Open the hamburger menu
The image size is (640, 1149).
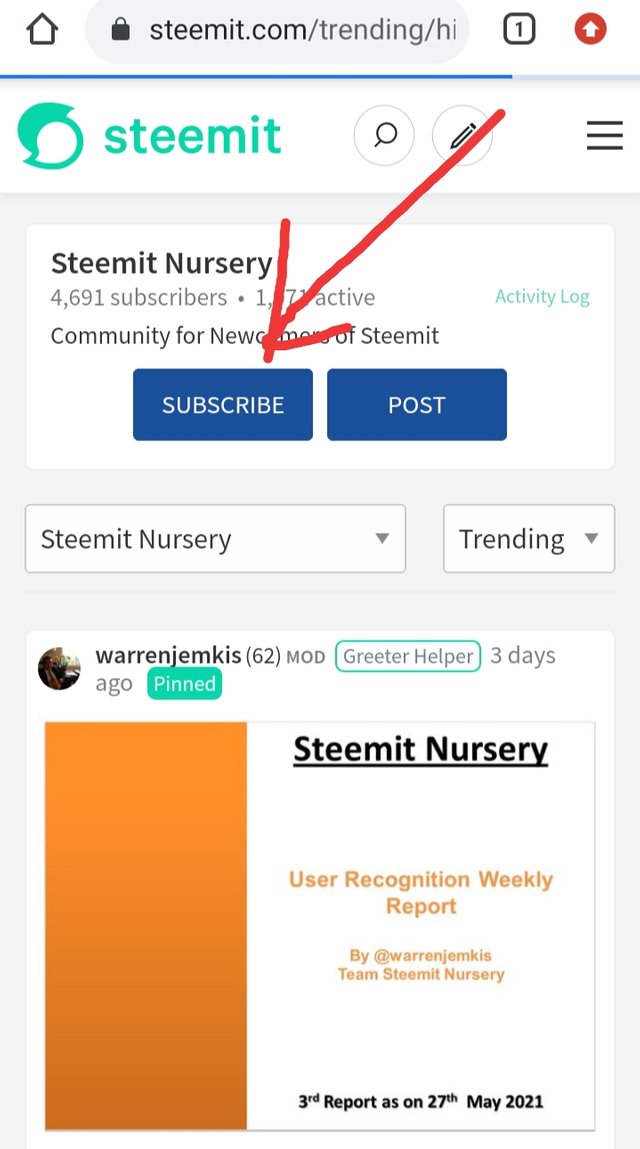point(604,135)
